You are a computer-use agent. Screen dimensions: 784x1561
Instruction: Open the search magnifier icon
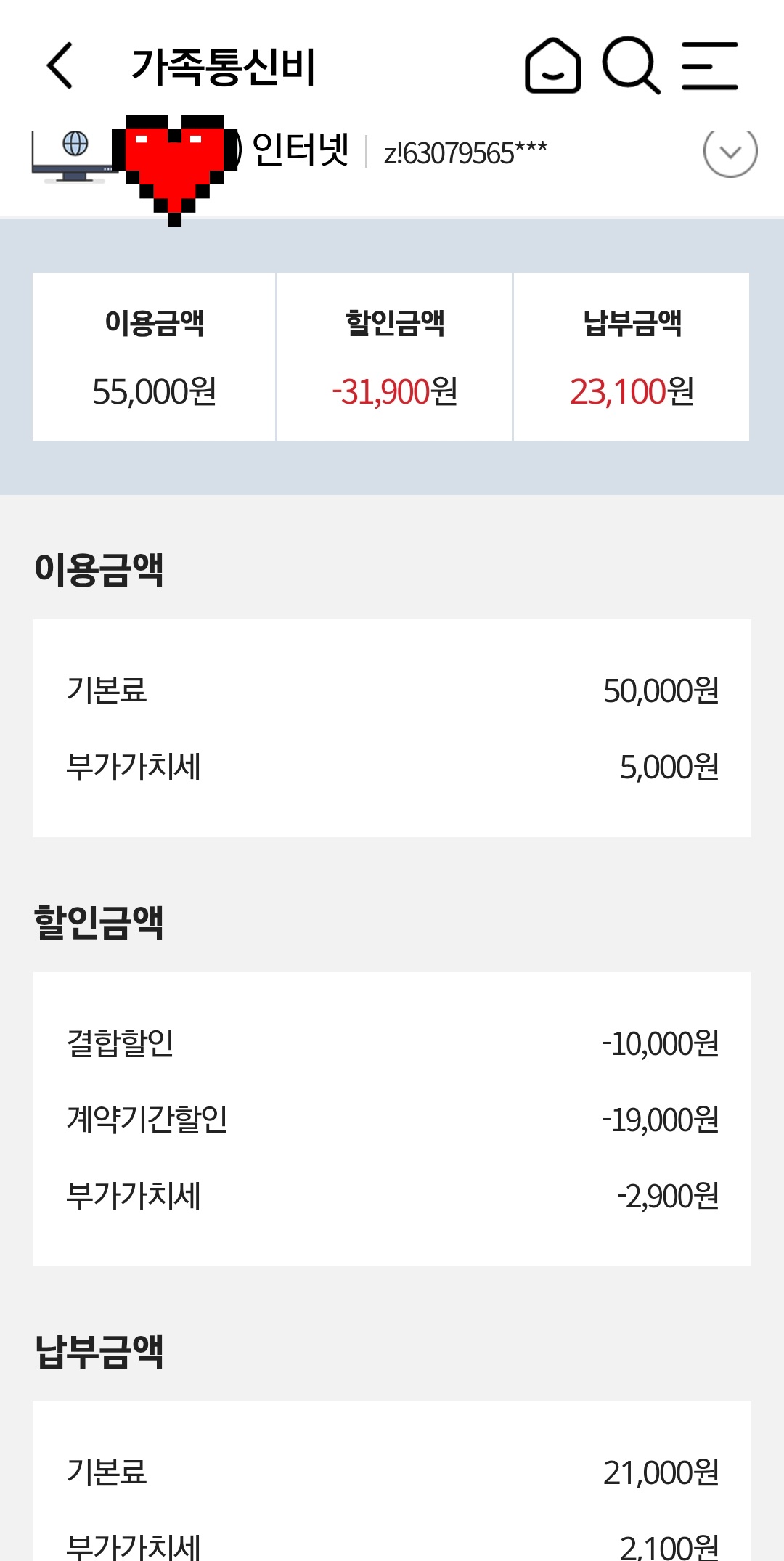[631, 65]
